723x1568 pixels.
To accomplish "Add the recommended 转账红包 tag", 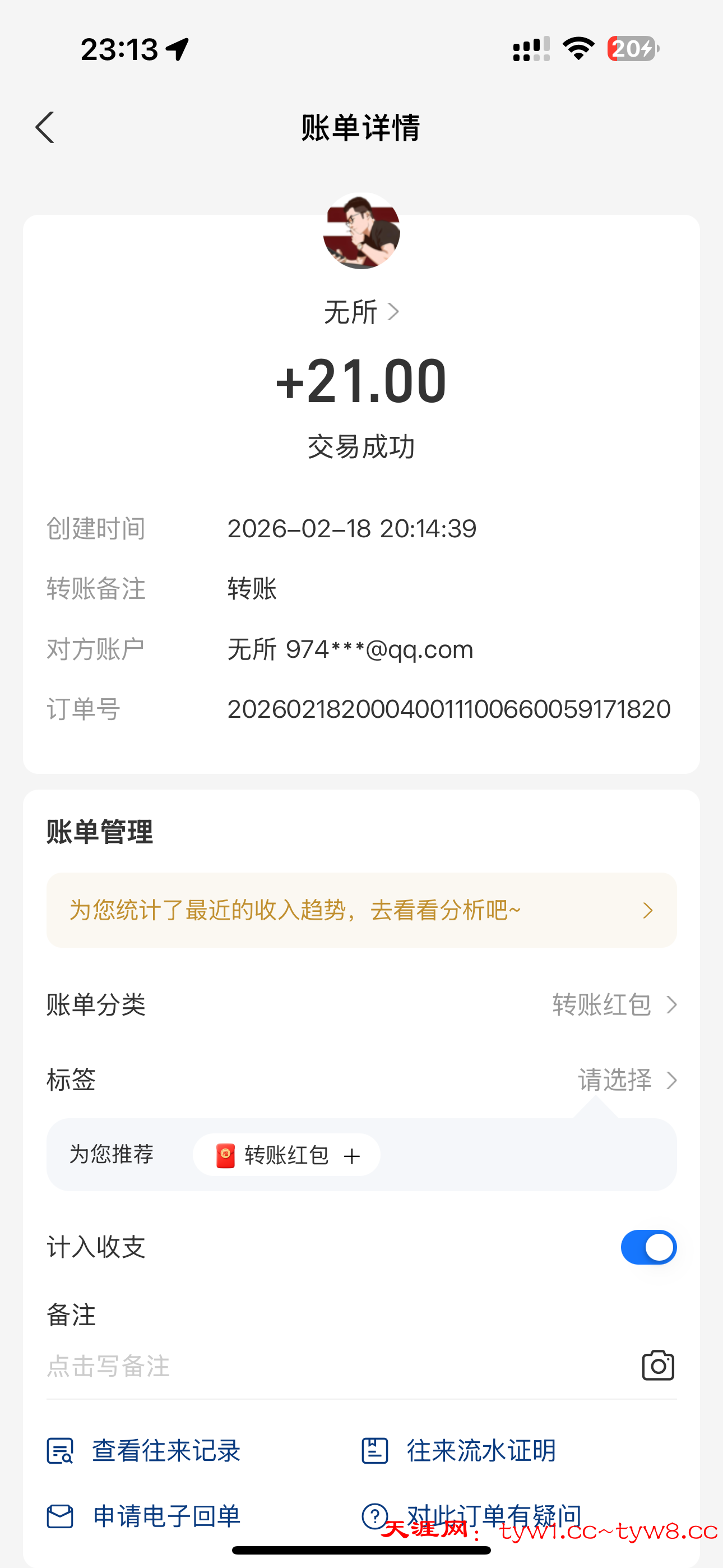I will click(288, 1155).
